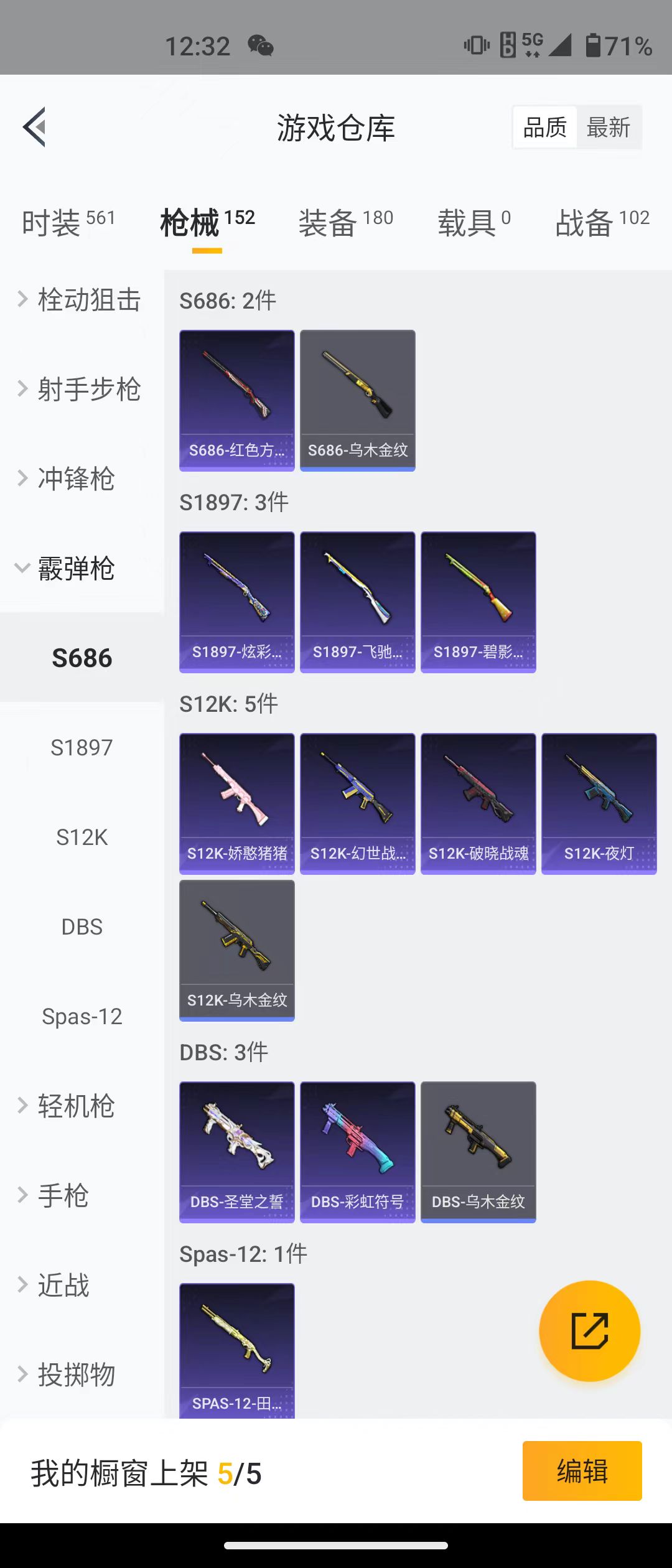Expand the 轻机枪 category
The height and width of the screenshot is (1568, 672).
(75, 1106)
